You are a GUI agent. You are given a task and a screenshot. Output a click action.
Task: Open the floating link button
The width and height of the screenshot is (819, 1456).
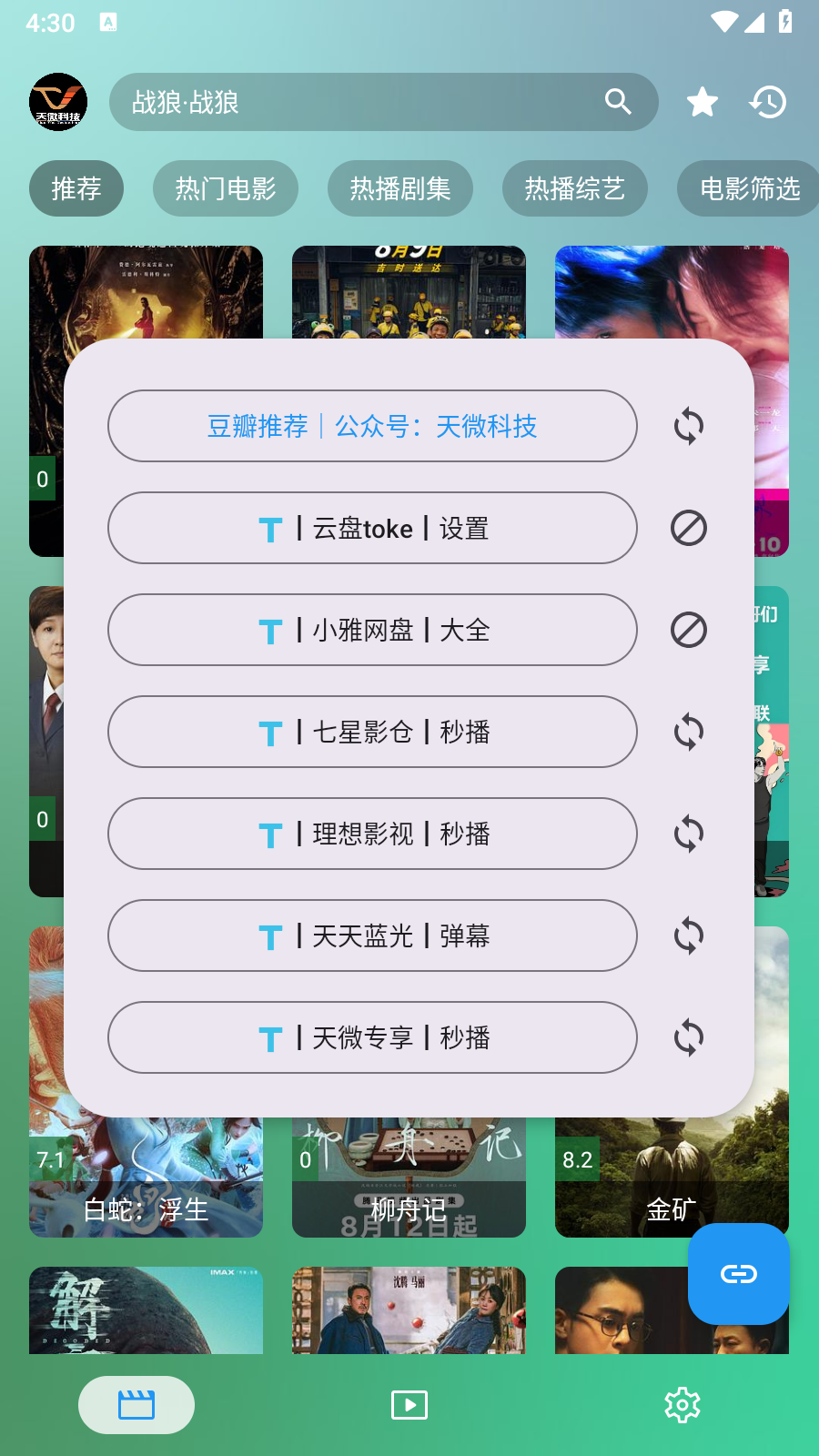(738, 1275)
